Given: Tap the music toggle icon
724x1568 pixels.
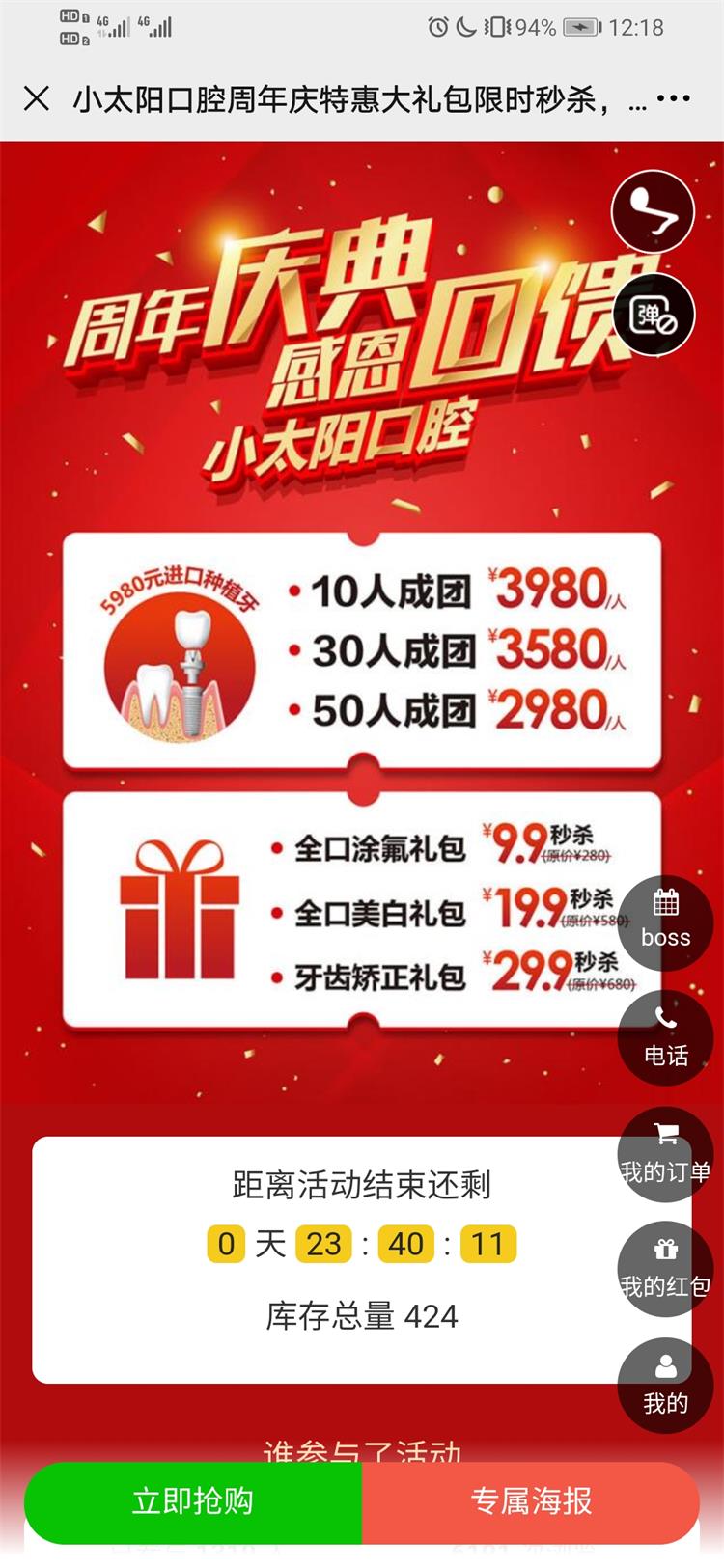Looking at the screenshot, I should tap(653, 212).
